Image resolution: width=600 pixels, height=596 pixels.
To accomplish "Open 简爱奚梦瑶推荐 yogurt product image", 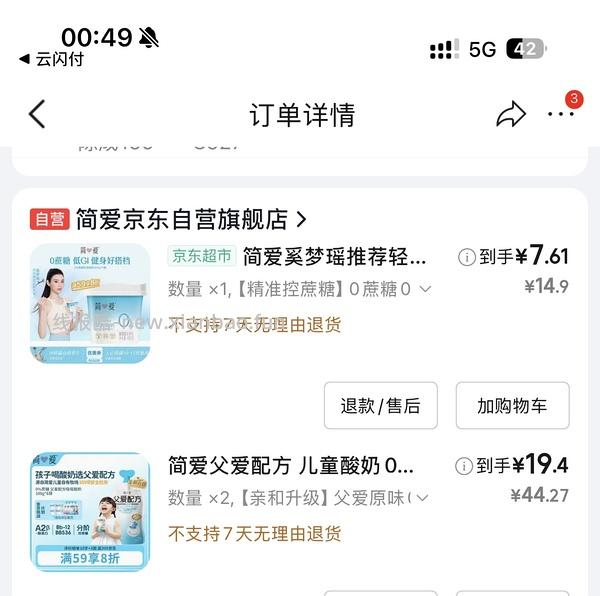I will click(90, 303).
